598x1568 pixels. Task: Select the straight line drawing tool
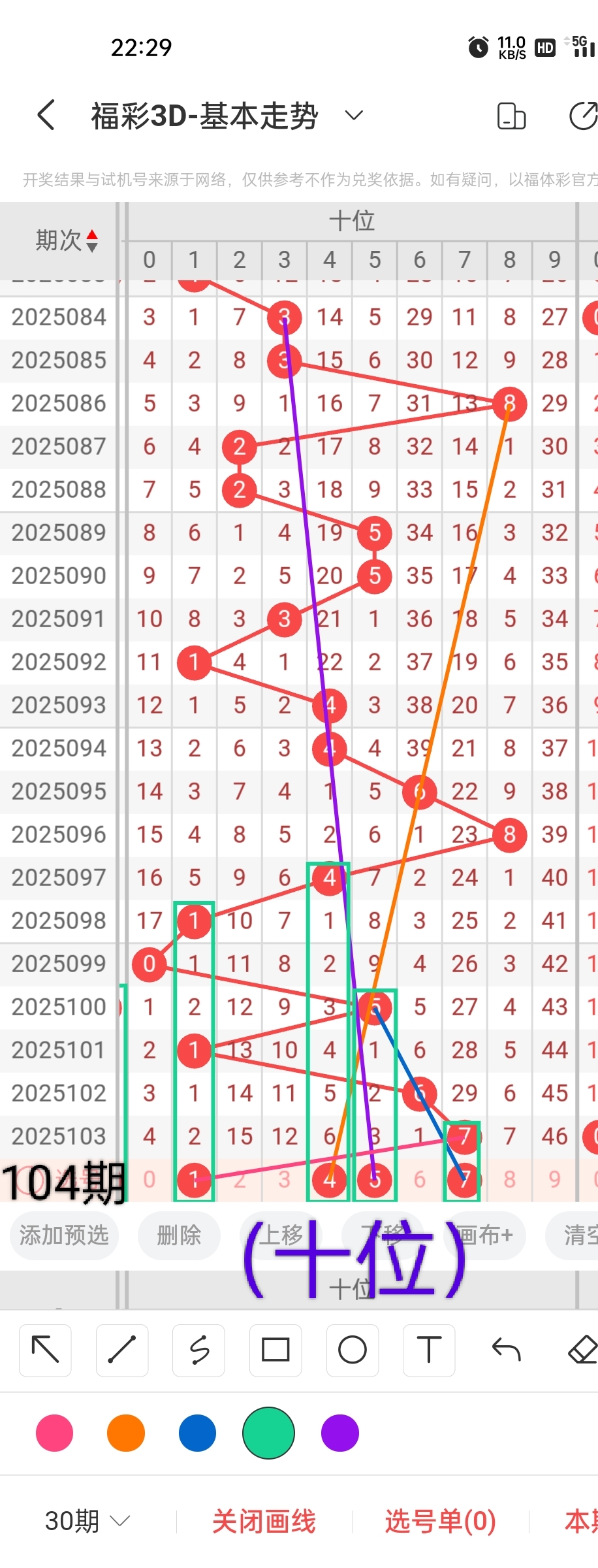click(x=122, y=1350)
